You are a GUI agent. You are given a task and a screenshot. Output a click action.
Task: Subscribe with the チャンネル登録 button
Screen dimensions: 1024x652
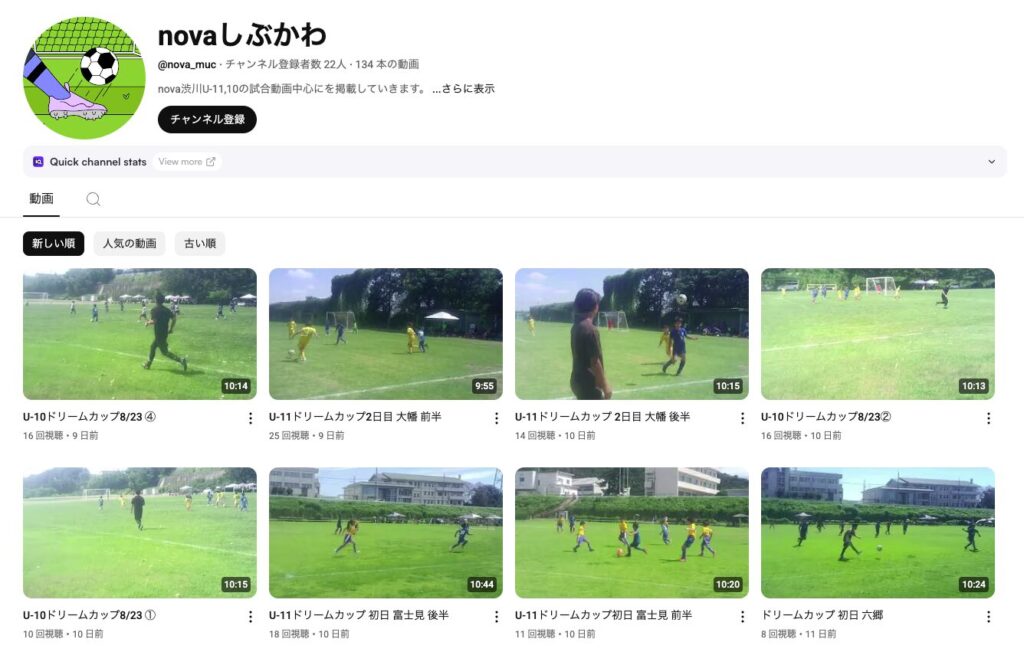click(x=207, y=119)
